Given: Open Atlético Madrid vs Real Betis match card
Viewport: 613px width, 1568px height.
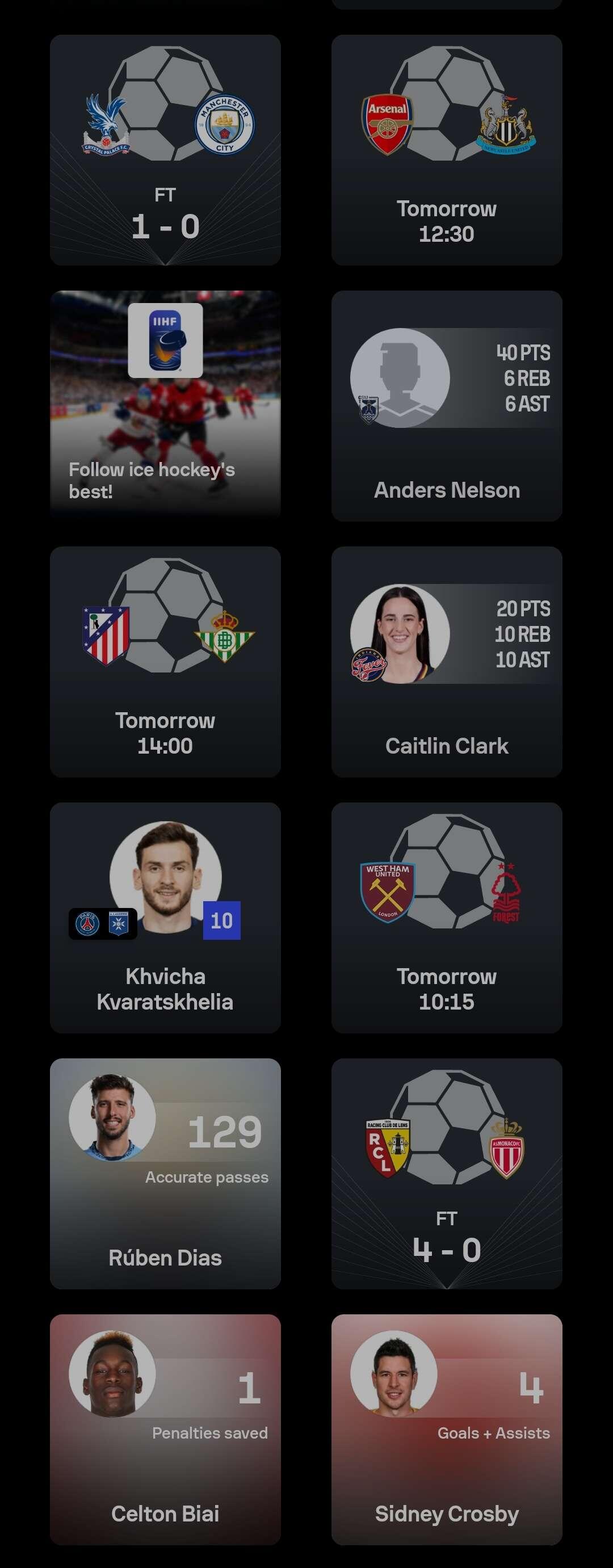Looking at the screenshot, I should (x=165, y=662).
